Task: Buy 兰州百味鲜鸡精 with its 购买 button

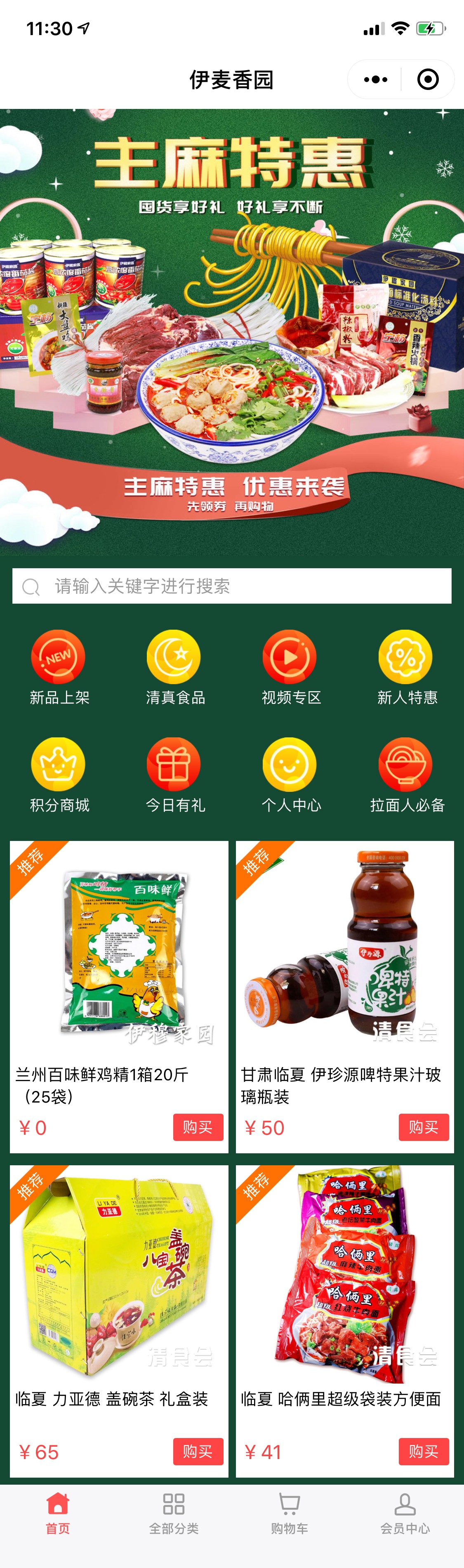Action: (198, 1127)
